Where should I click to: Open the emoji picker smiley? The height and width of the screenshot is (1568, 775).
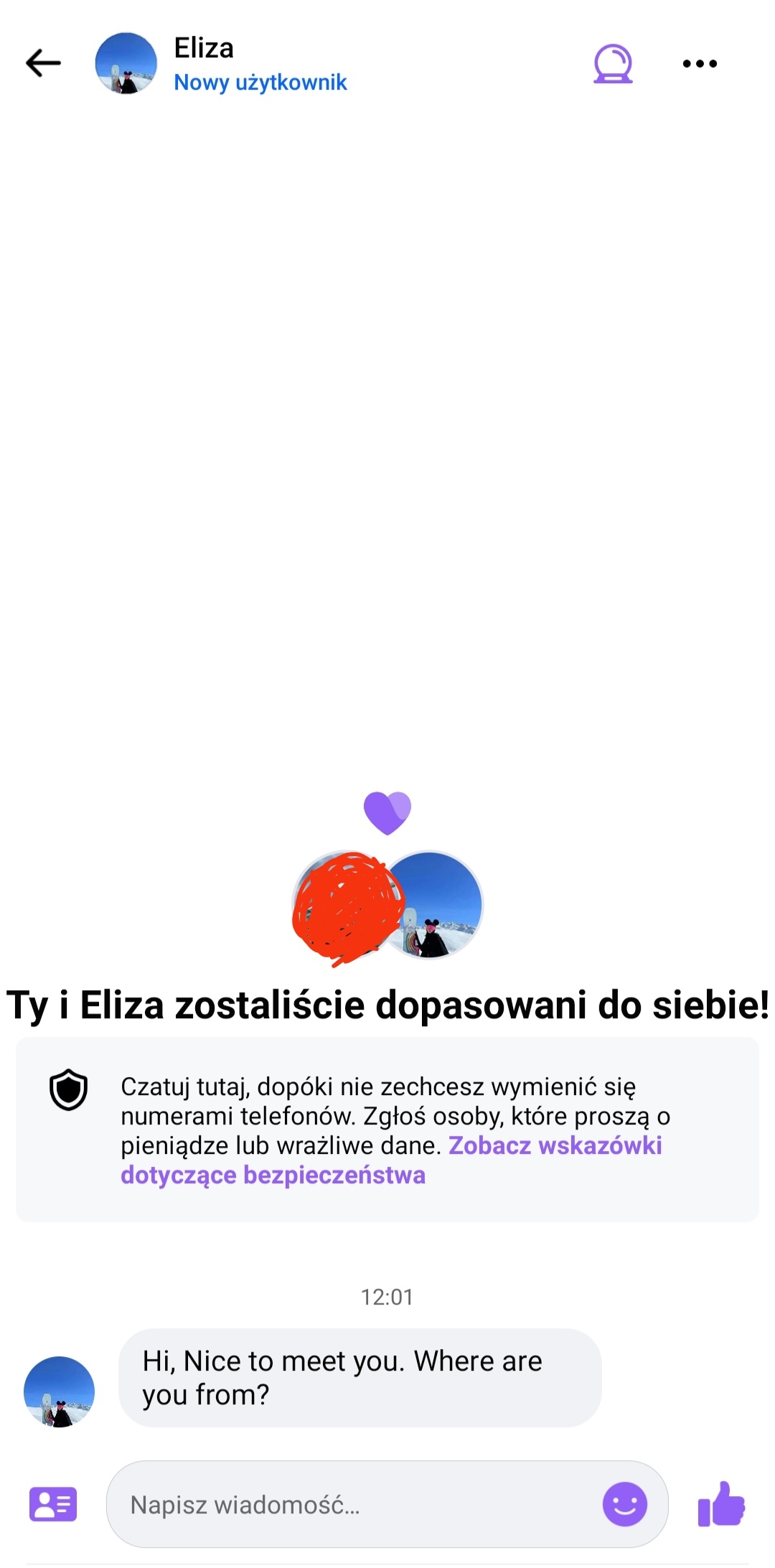click(624, 1504)
